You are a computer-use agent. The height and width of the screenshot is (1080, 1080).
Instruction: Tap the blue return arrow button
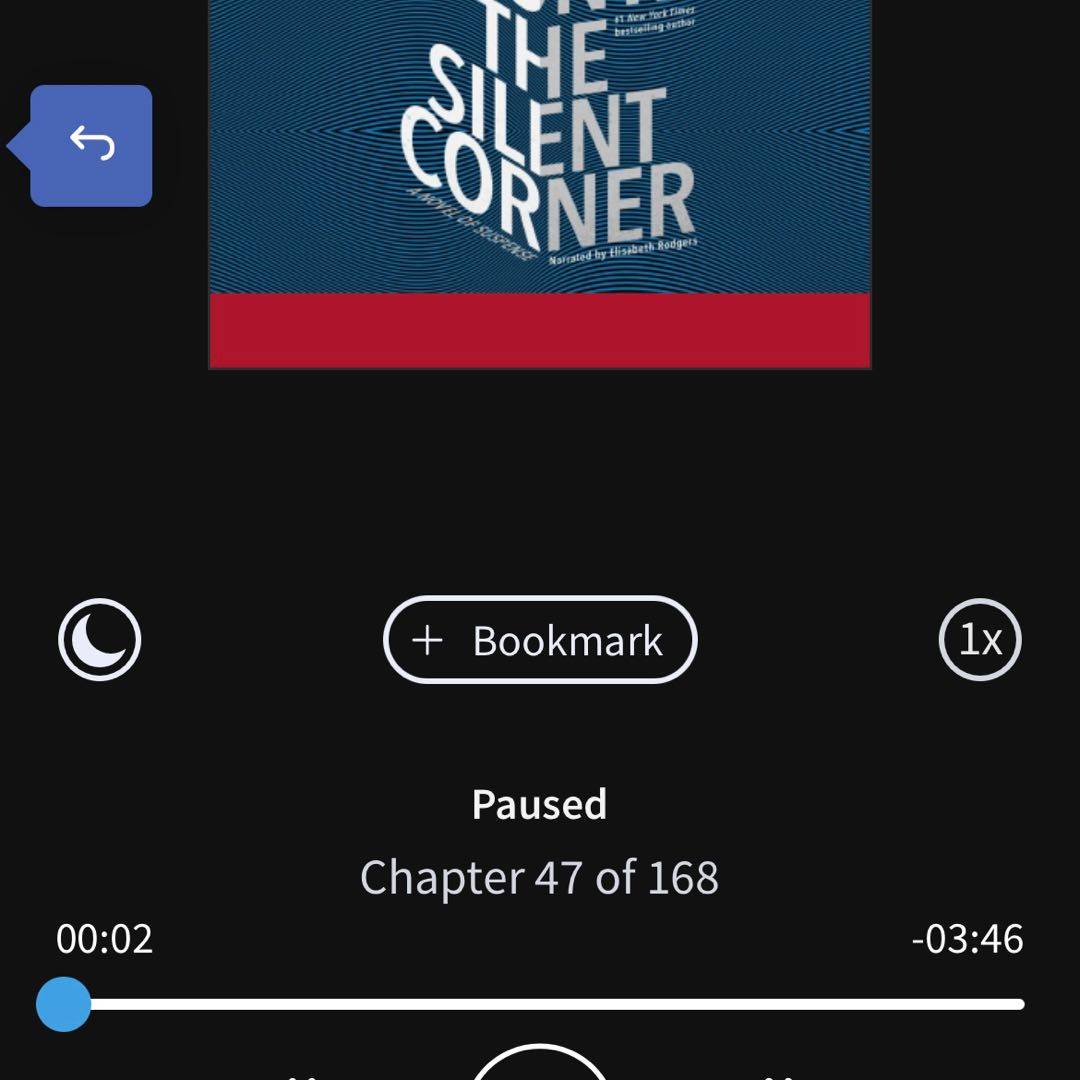(92, 146)
